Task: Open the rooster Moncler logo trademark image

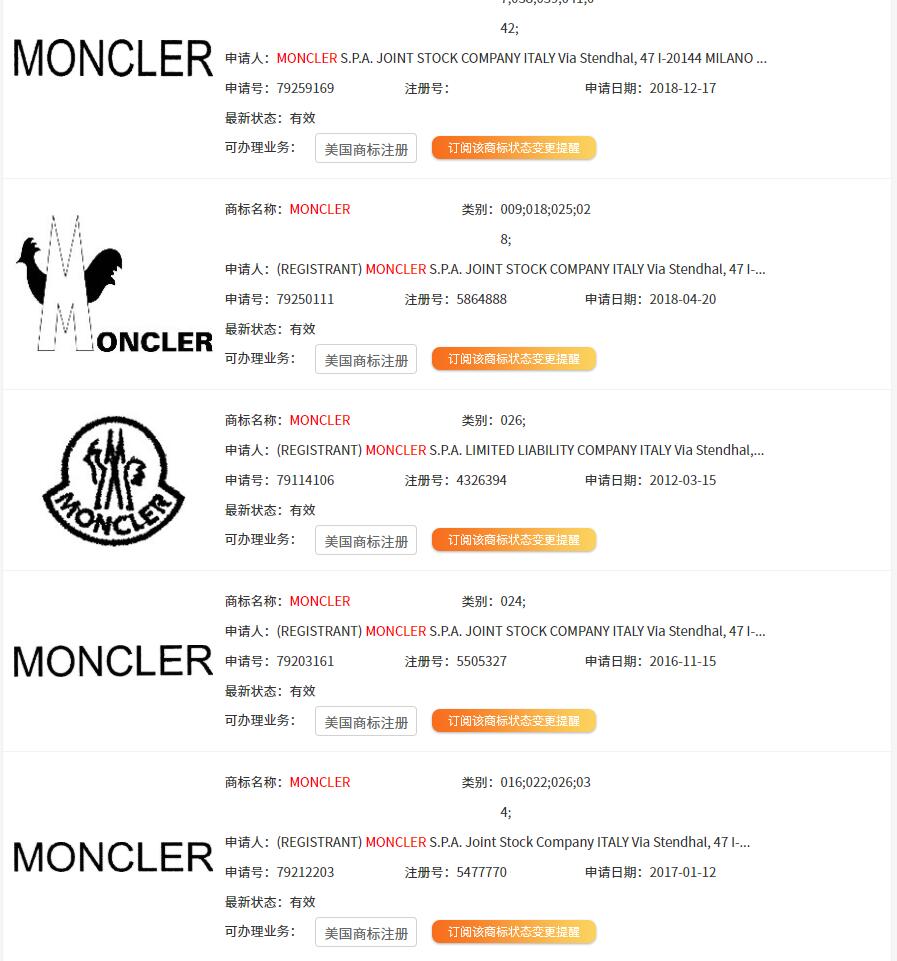Action: 113,285
